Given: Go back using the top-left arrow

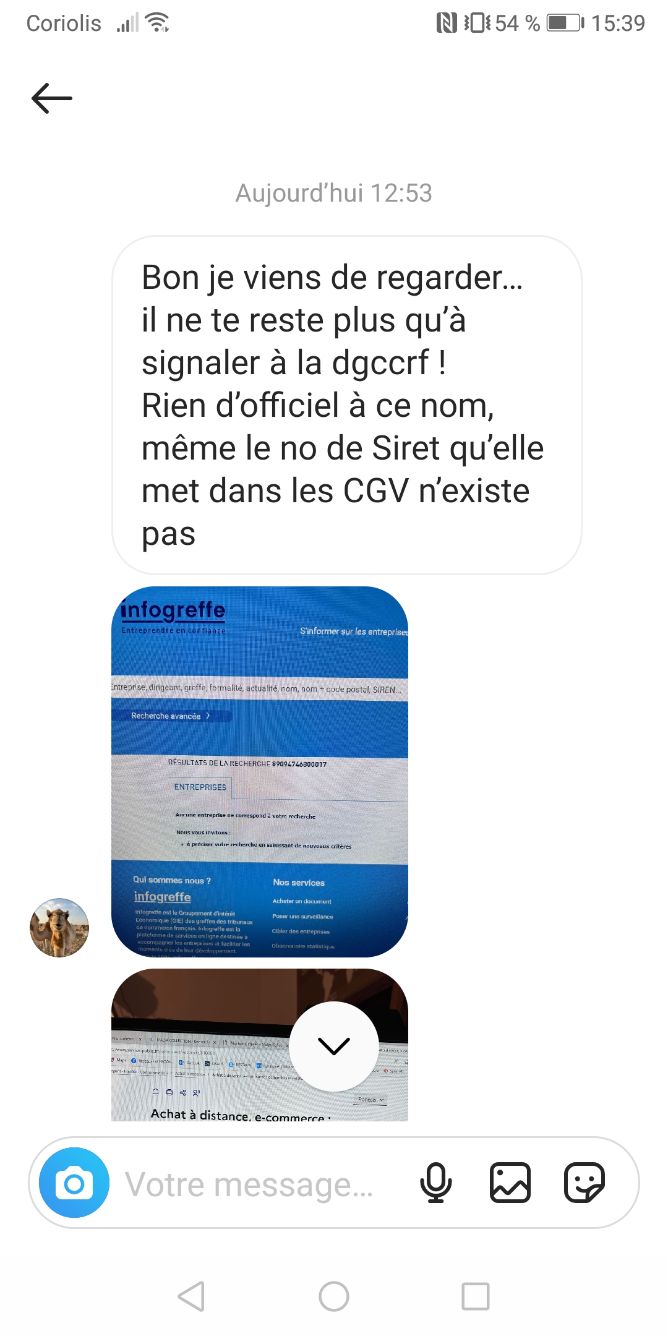Looking at the screenshot, I should pos(52,98).
